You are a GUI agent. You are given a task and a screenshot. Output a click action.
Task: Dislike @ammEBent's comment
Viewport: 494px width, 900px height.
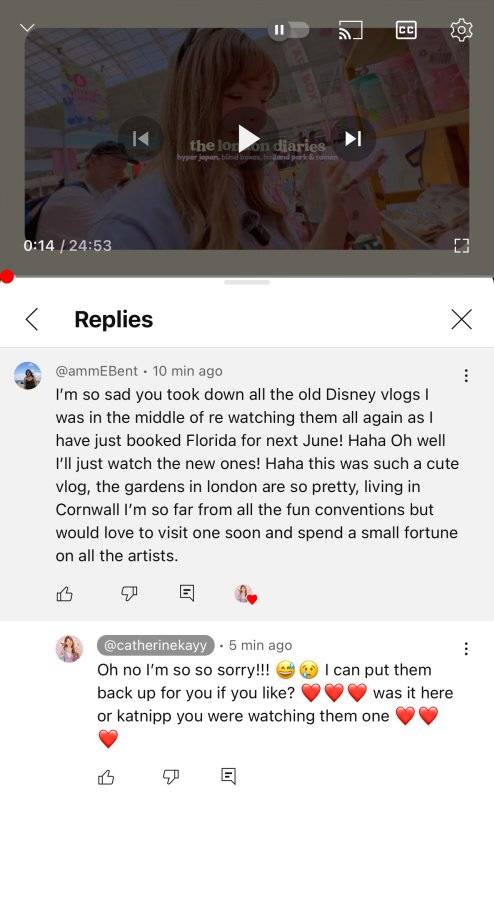click(129, 593)
